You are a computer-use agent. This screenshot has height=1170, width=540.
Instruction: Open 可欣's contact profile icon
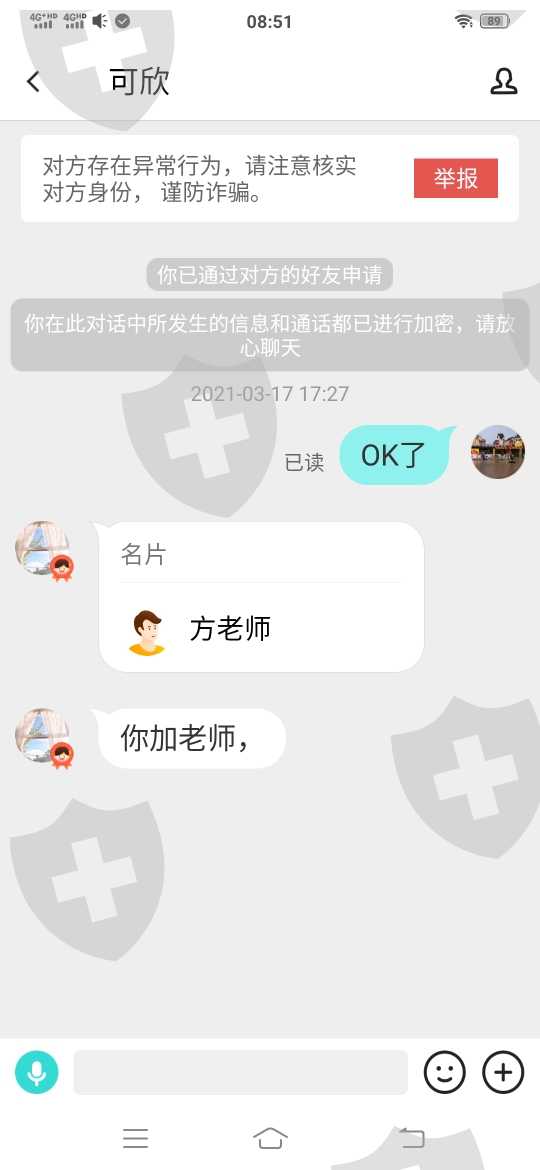(503, 81)
